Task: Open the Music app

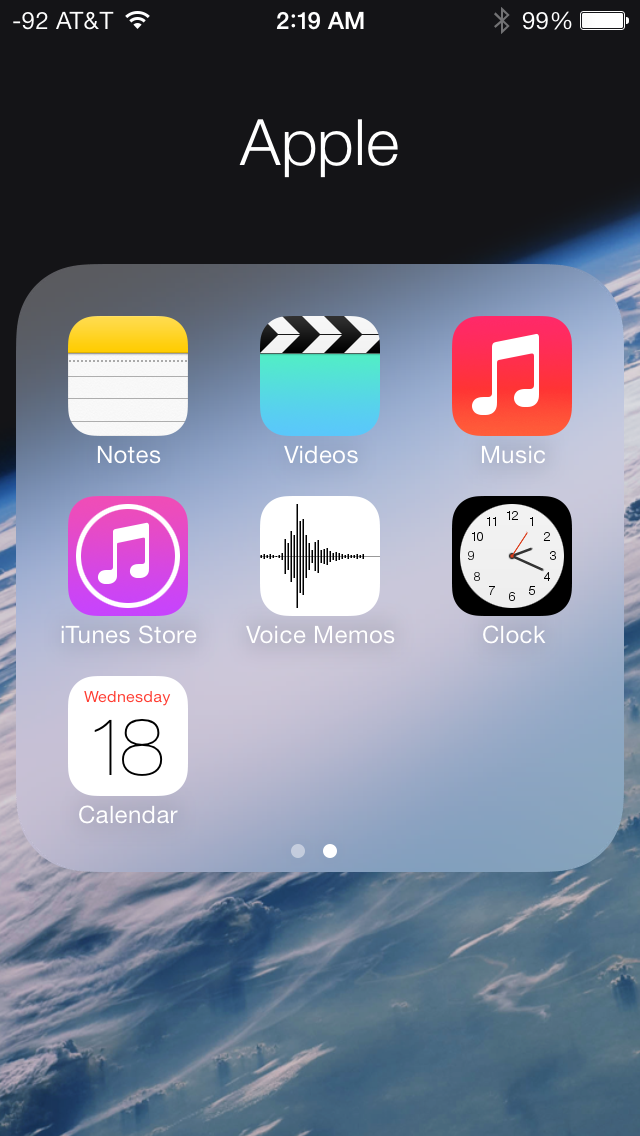Action: 512,376
